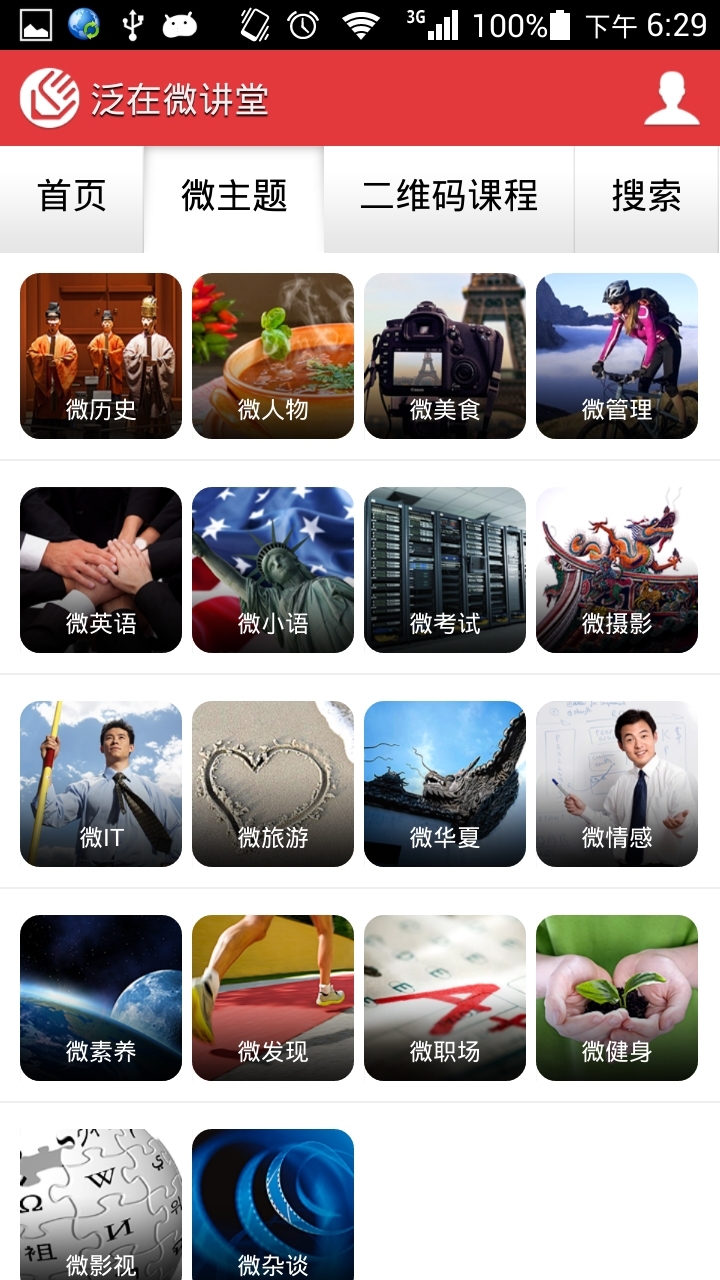Screen dimensions: 720x1280
Task: Tap the 微华夏 topic tile
Action: click(445, 784)
